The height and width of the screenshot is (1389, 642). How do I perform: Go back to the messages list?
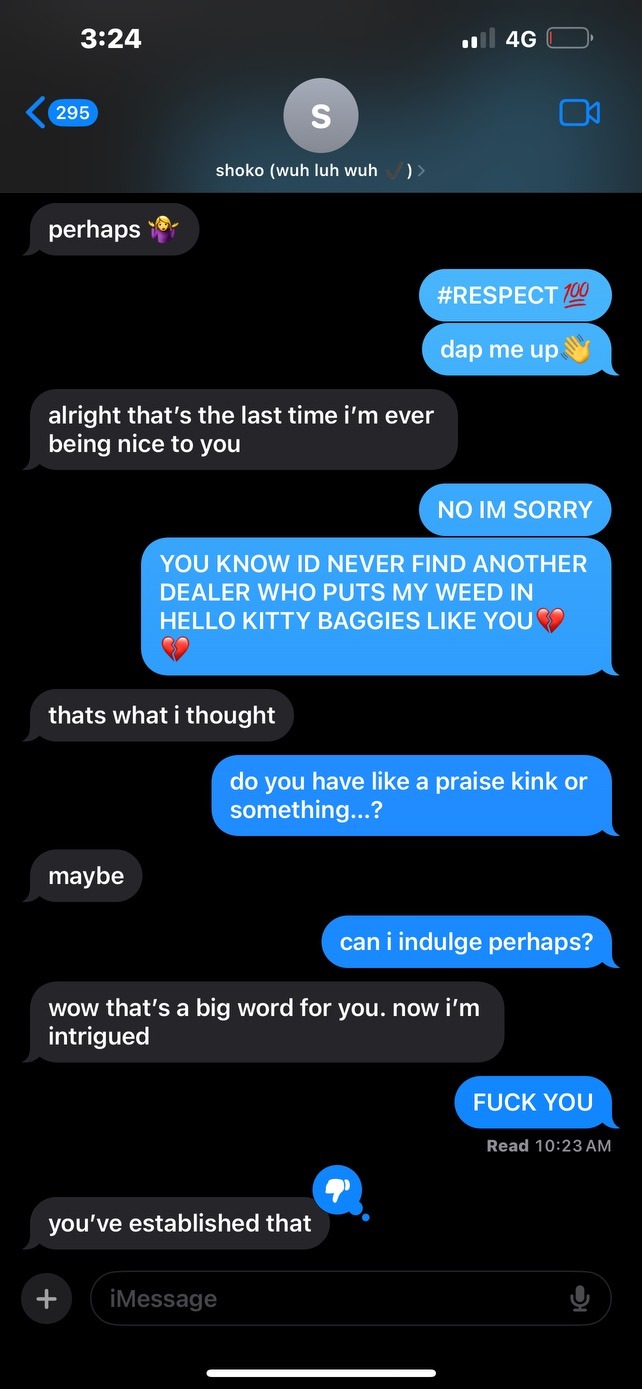[x=58, y=113]
